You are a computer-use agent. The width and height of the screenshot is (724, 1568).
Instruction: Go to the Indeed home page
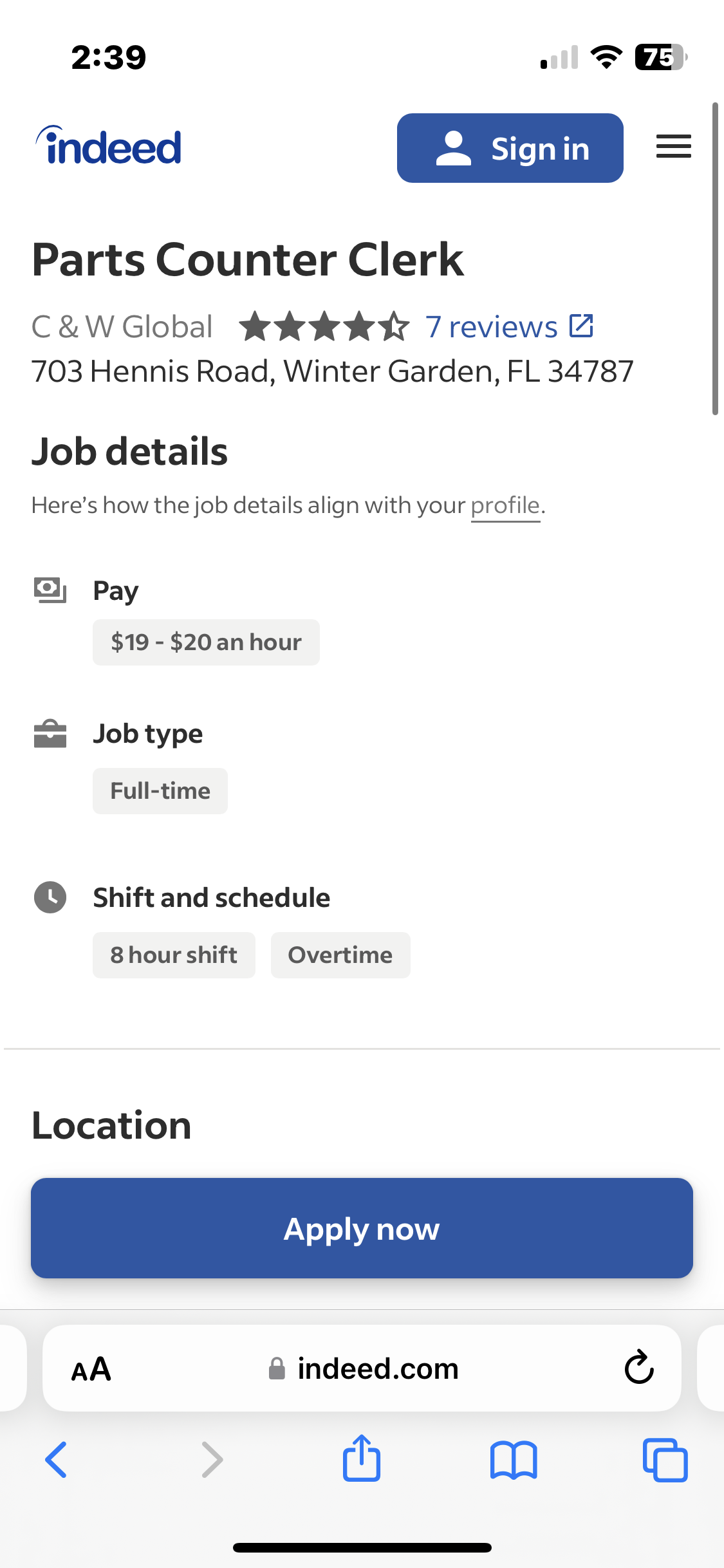click(108, 145)
